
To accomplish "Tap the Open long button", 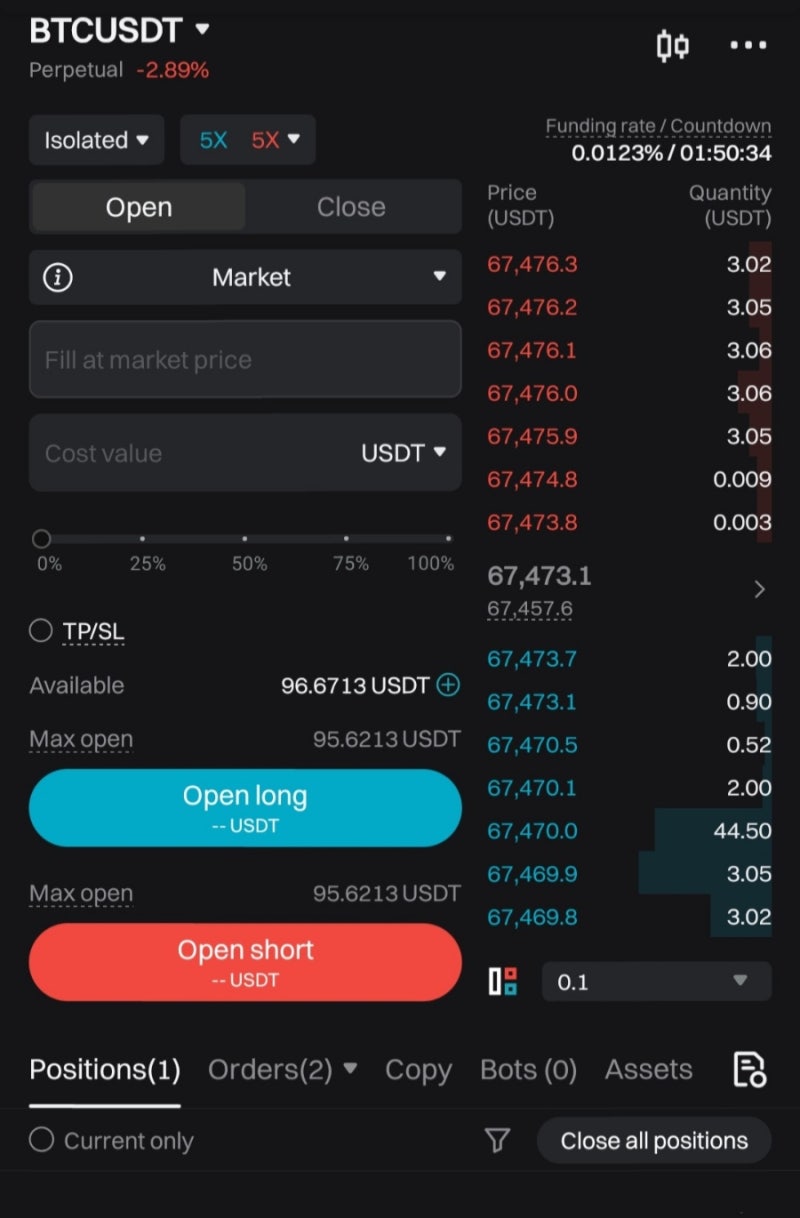I will pyautogui.click(x=245, y=808).
